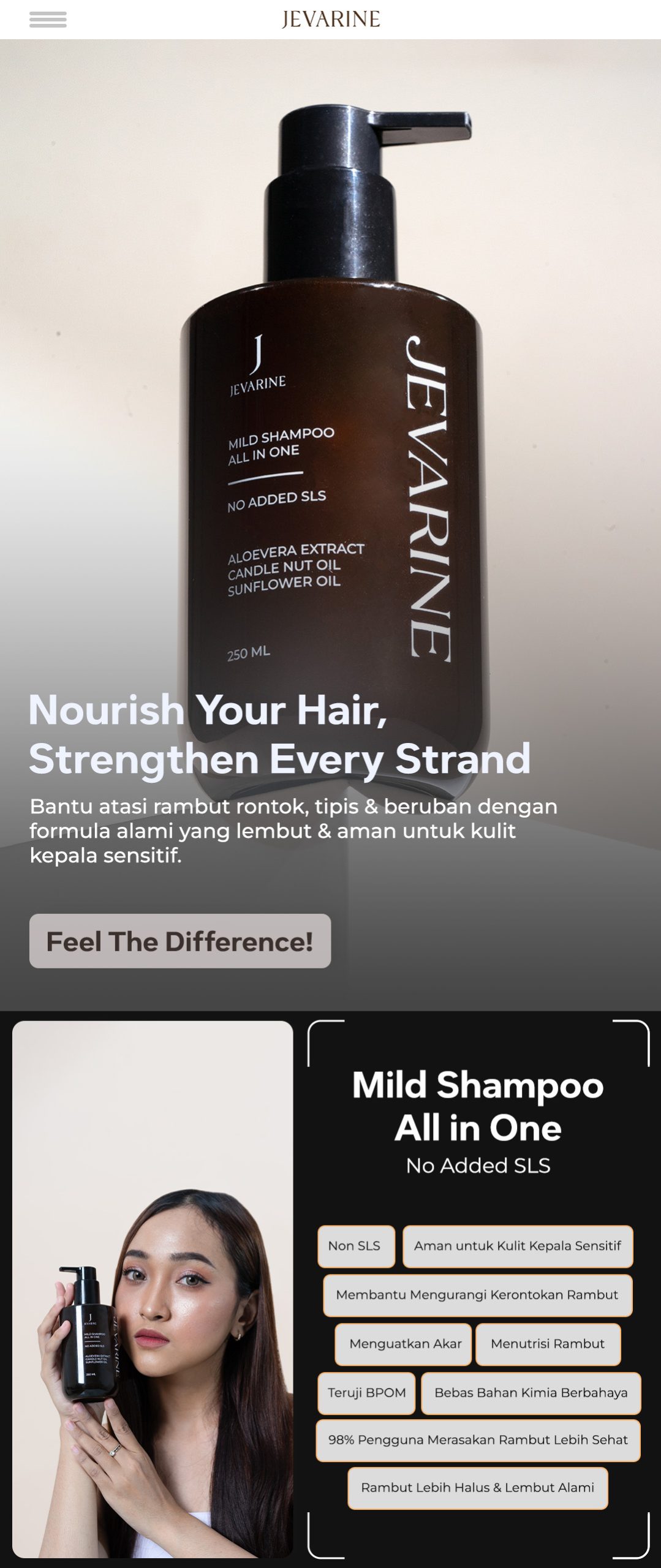Open the hamburger menu
Viewport: 661px width, 1568px height.
(x=48, y=20)
